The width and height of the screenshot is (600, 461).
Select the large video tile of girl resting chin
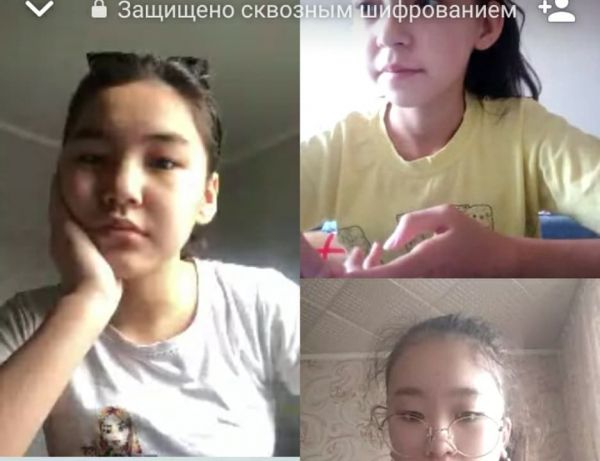coord(150,240)
